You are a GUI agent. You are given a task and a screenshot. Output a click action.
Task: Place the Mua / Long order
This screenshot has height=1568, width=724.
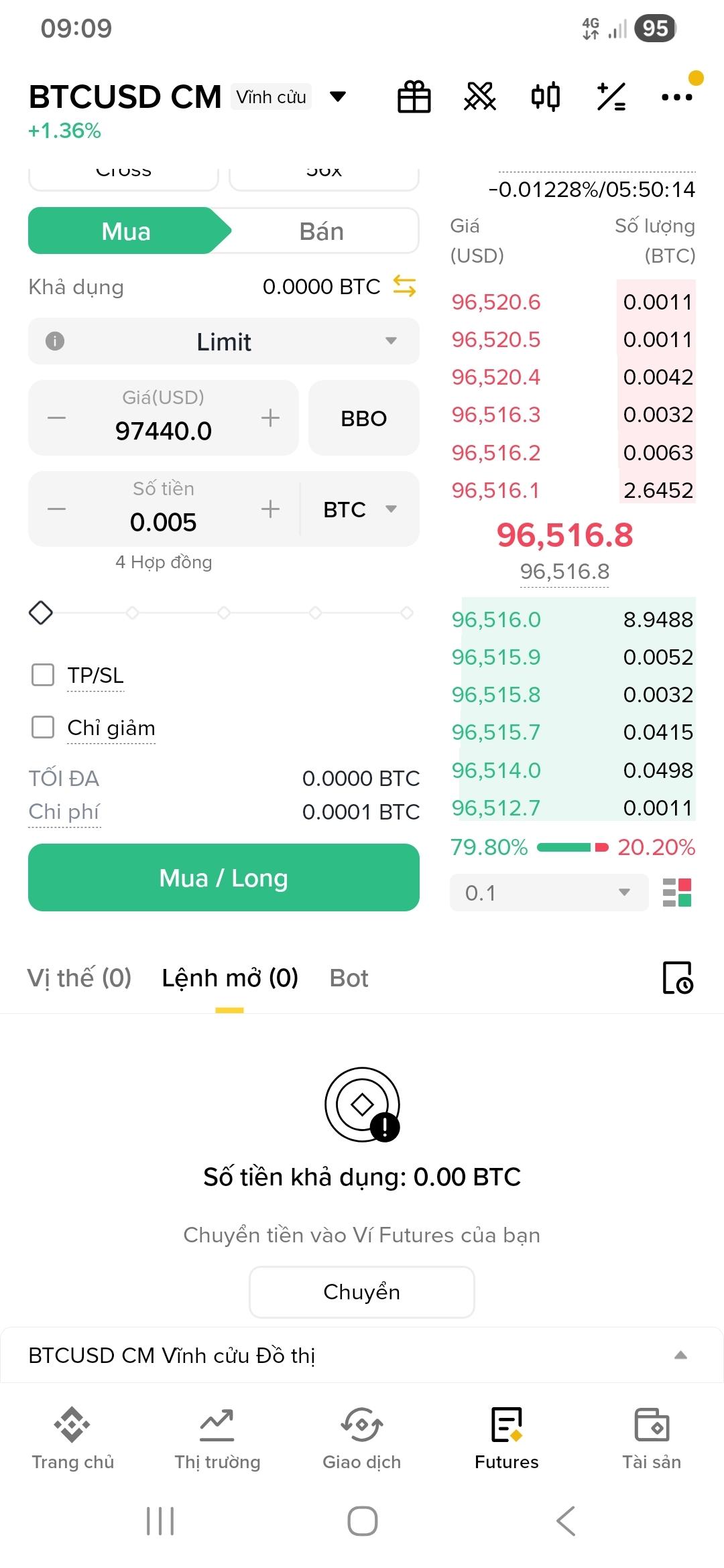(224, 878)
